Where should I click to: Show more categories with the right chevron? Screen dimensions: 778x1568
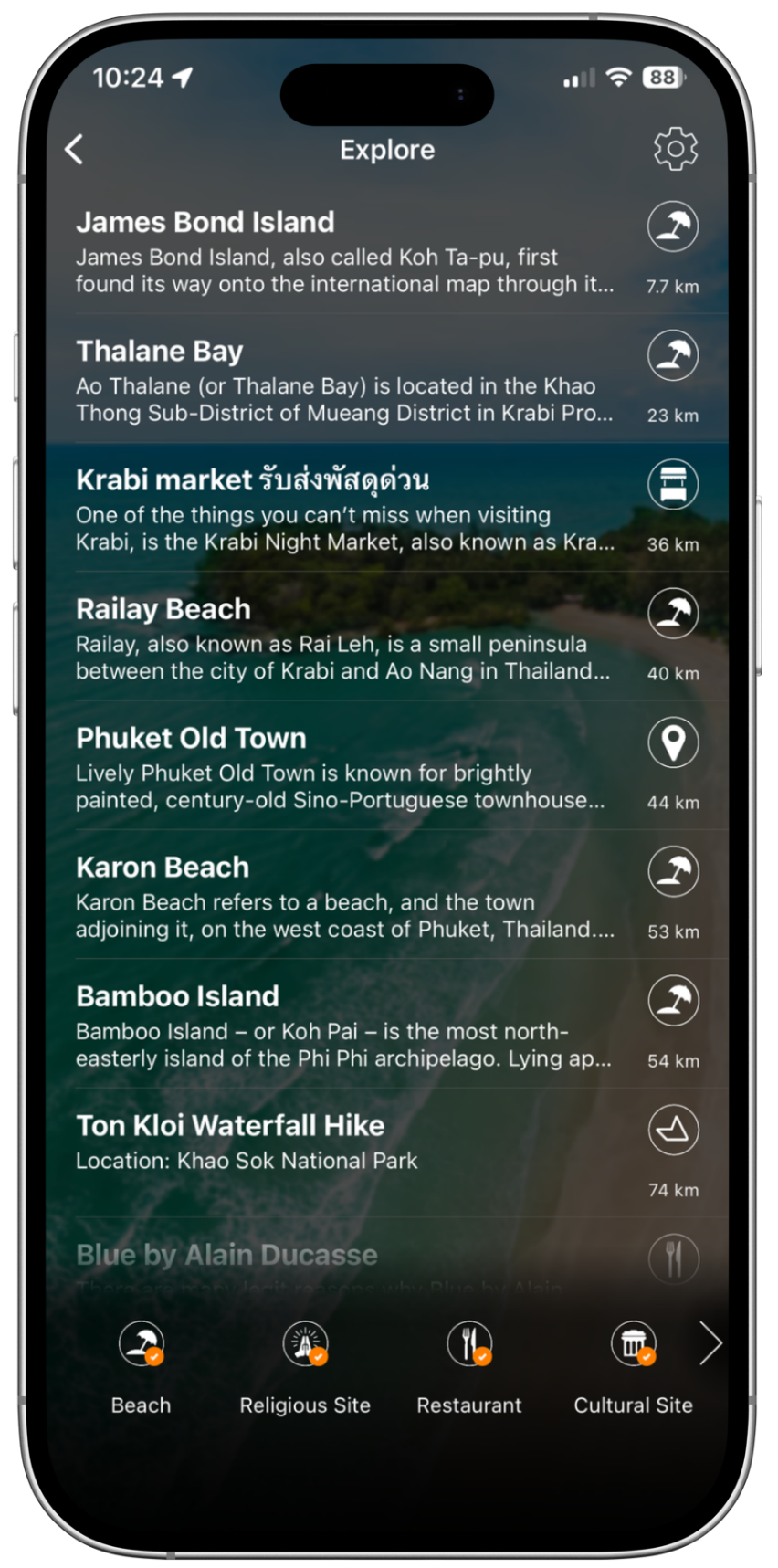point(710,1343)
